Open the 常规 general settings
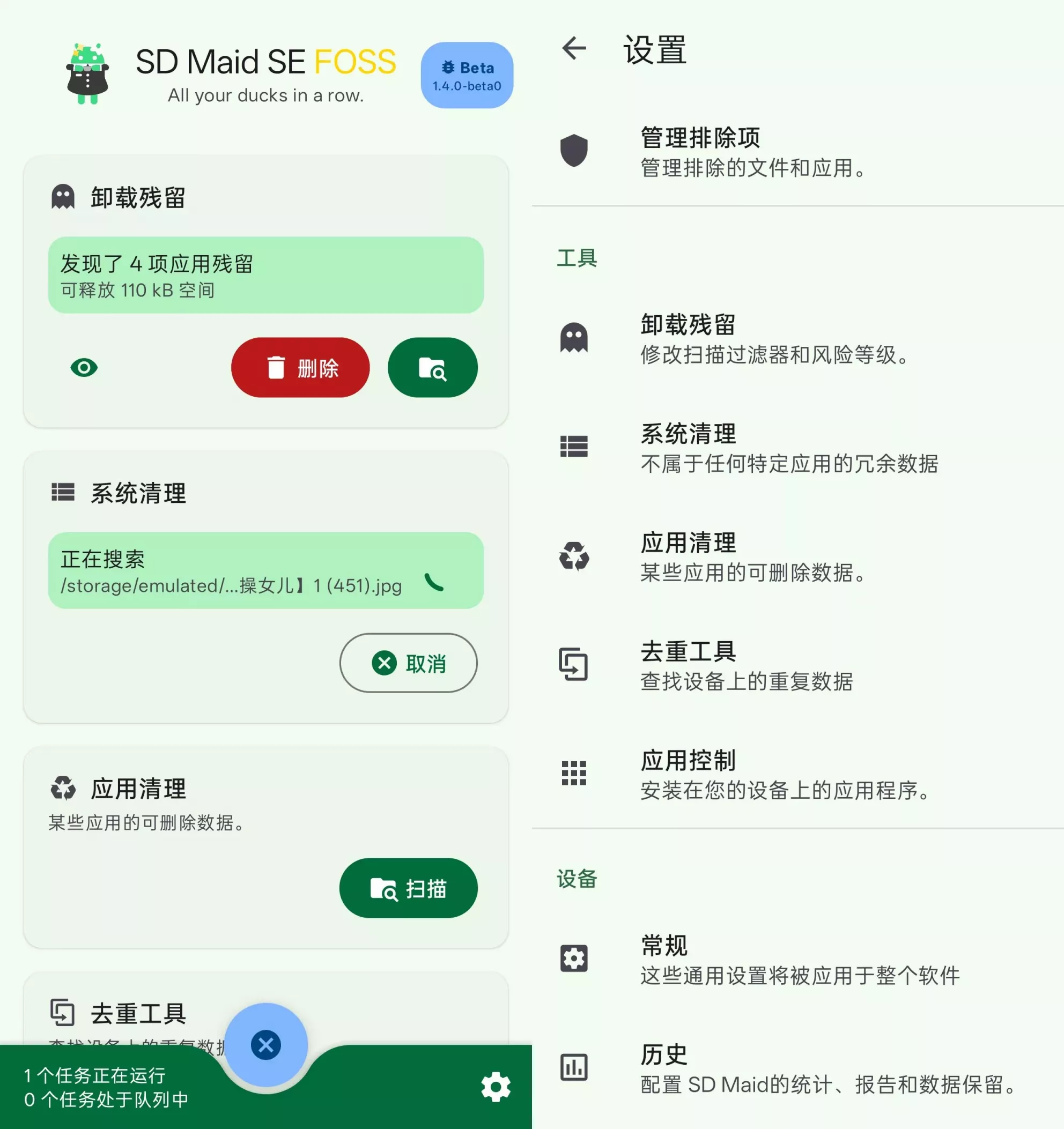This screenshot has height=1129, width=1064. [795, 960]
